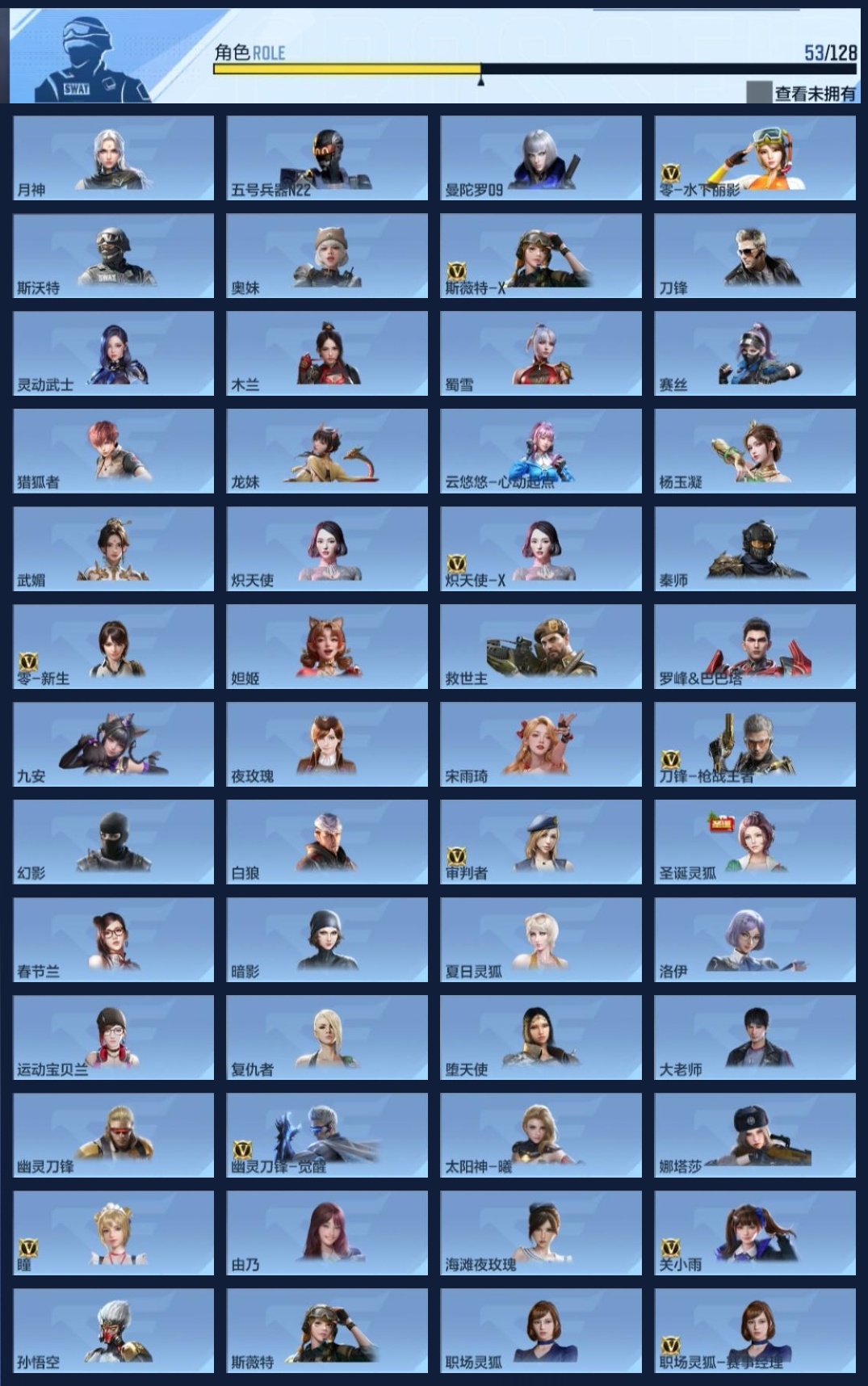This screenshot has width=868, height=1386.
Task: Tap the 斯沃特 role card
Action: click(113, 256)
